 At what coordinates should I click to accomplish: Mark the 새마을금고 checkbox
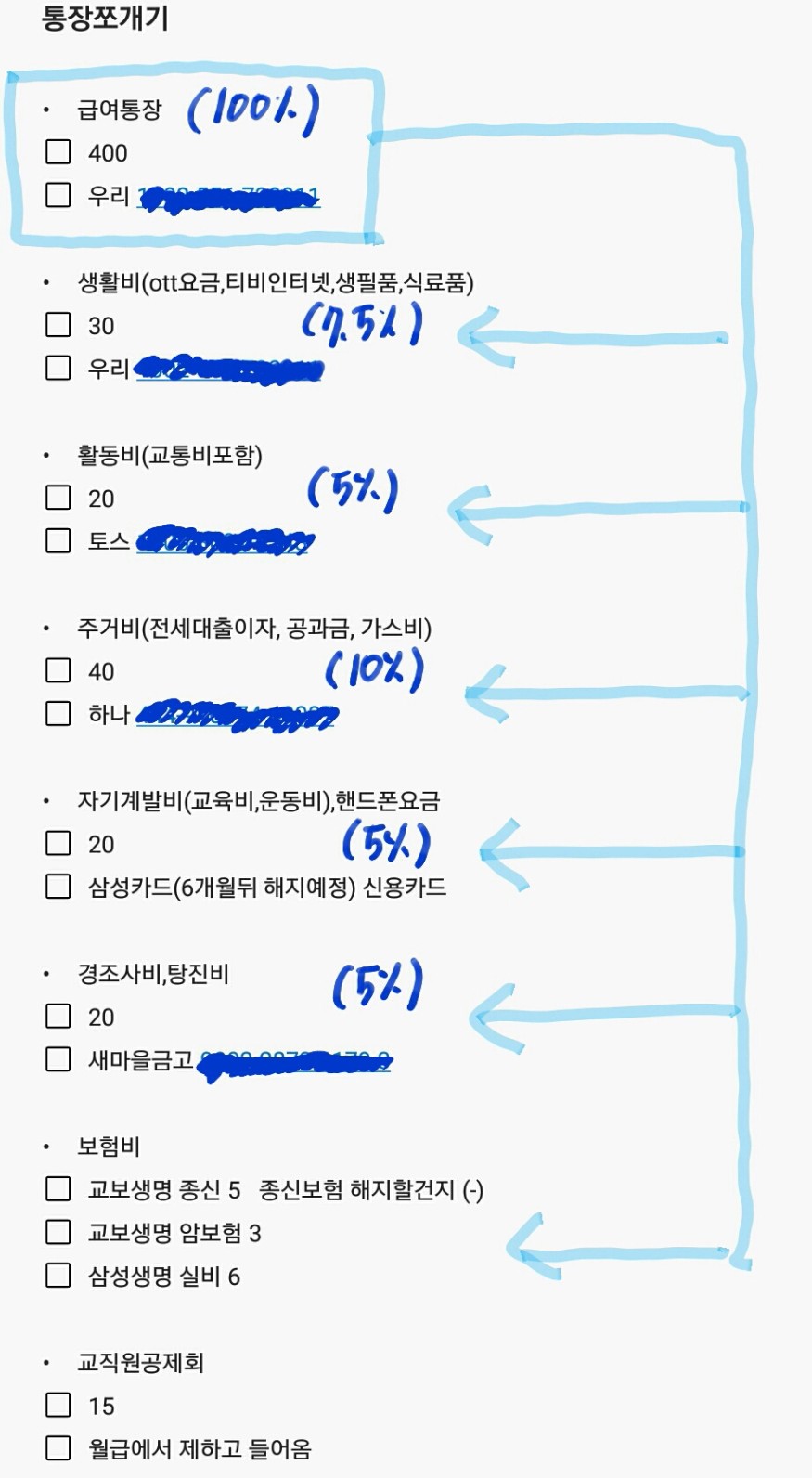[58, 1058]
